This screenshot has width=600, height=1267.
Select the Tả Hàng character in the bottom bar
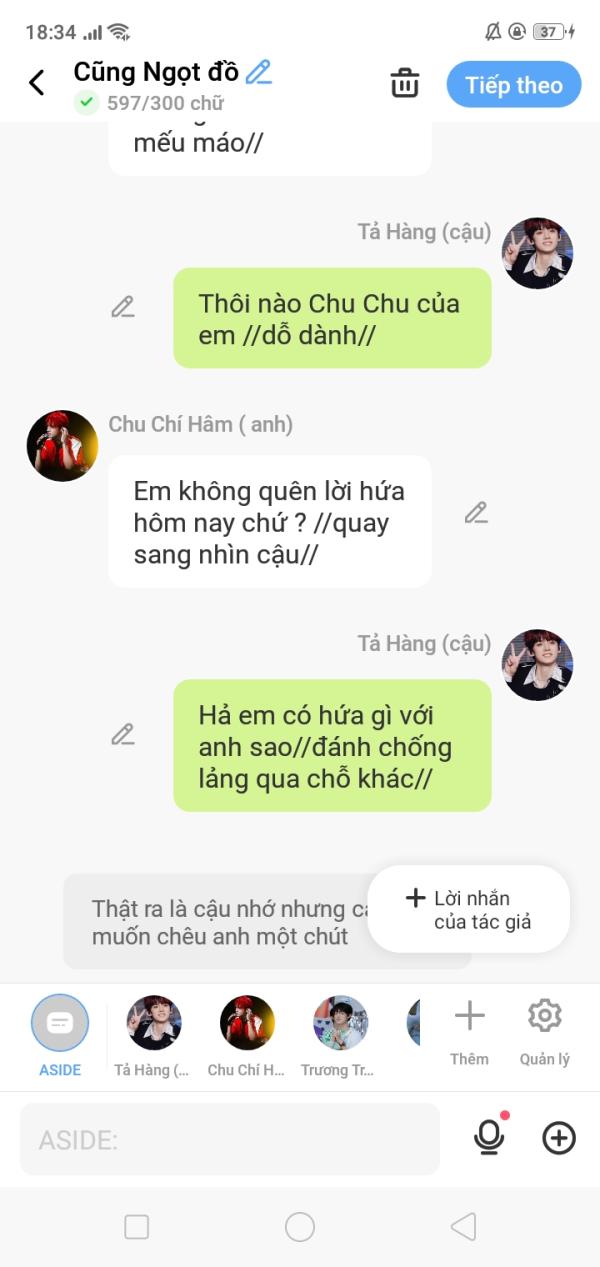click(x=153, y=1036)
